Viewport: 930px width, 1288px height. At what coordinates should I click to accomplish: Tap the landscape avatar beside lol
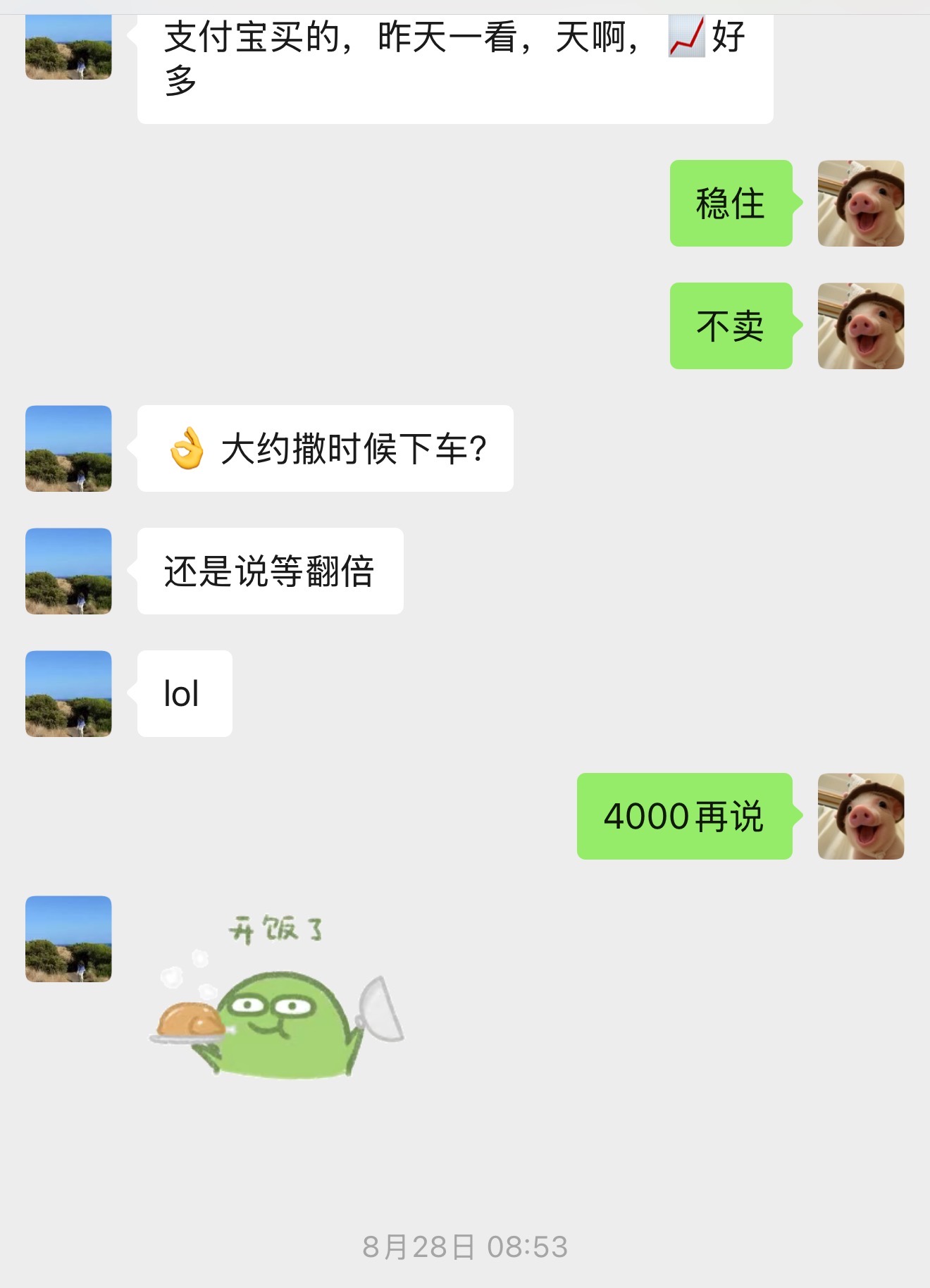click(x=68, y=694)
